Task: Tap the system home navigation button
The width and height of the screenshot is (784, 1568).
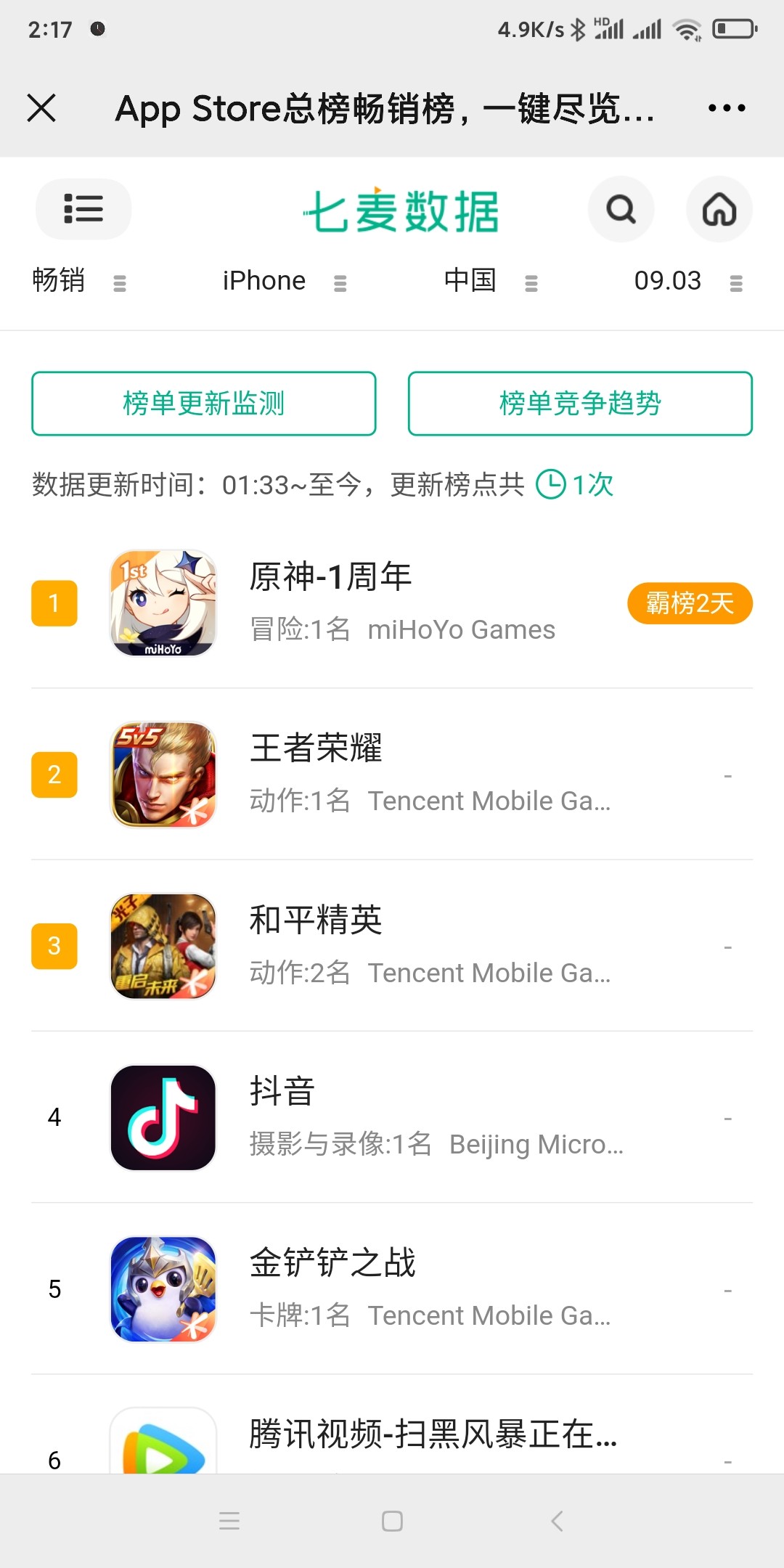Action: tap(392, 1521)
